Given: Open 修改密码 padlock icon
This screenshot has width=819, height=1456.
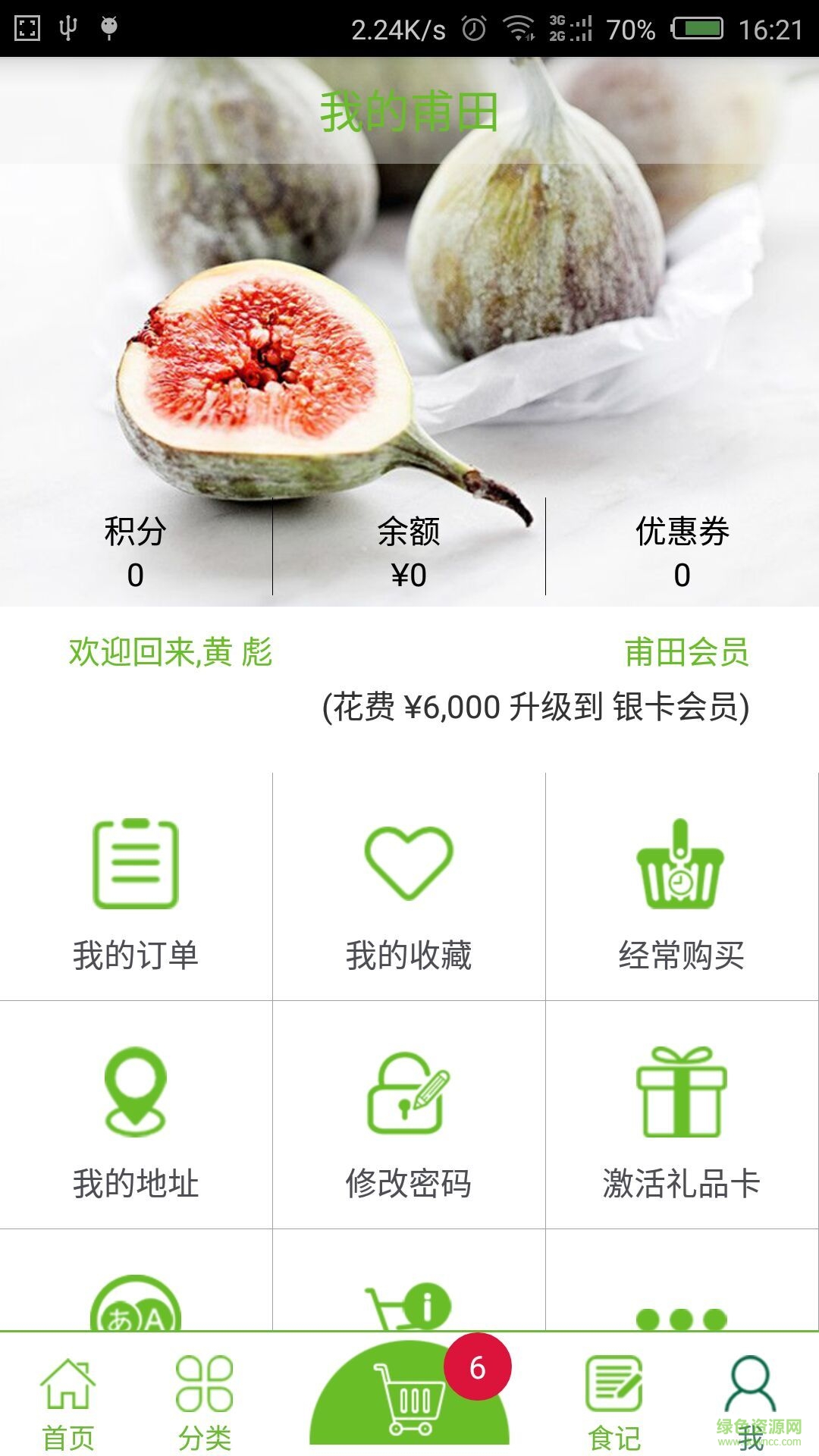Looking at the screenshot, I should (409, 1092).
